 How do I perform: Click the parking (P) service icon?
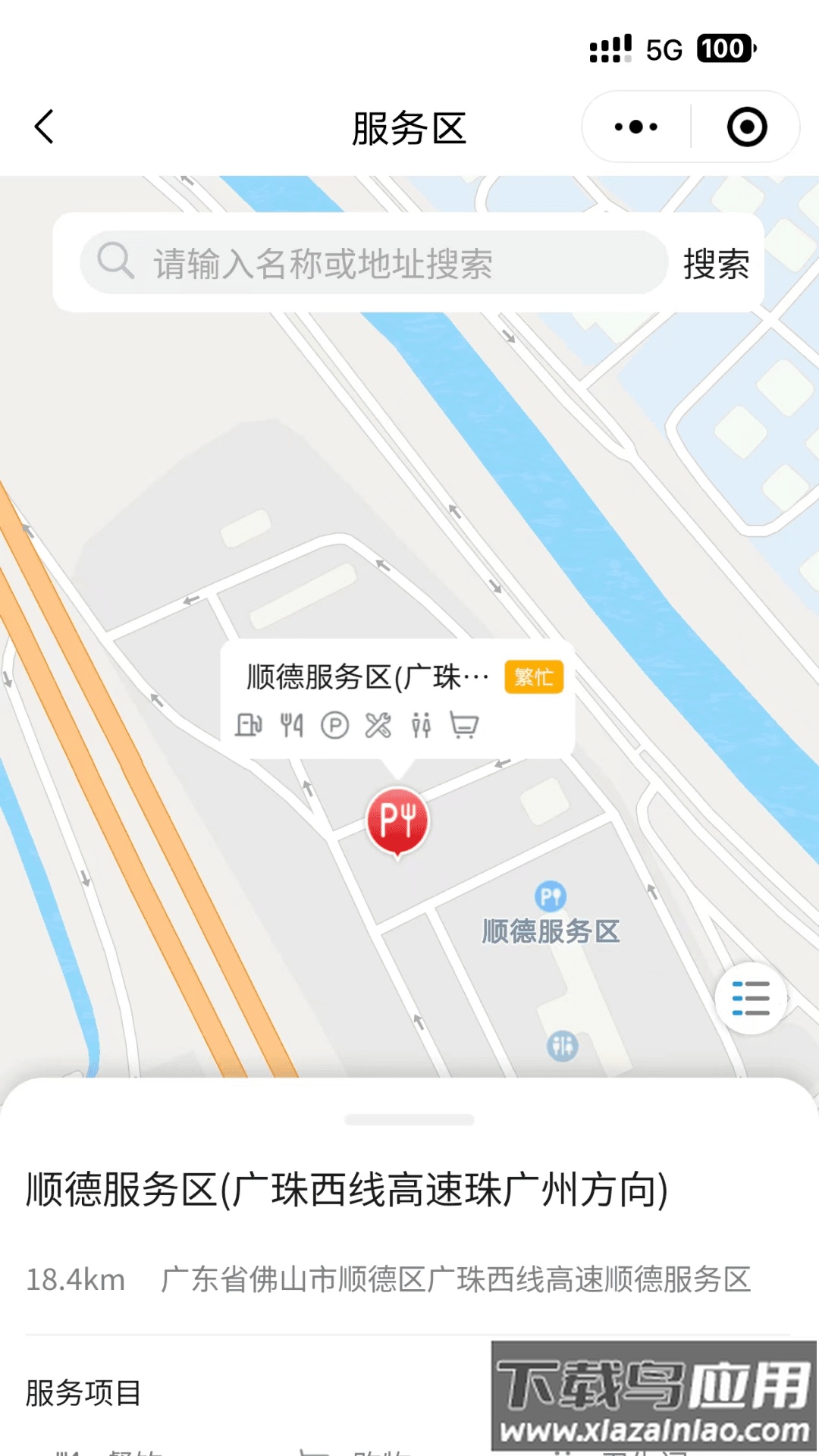[334, 726]
